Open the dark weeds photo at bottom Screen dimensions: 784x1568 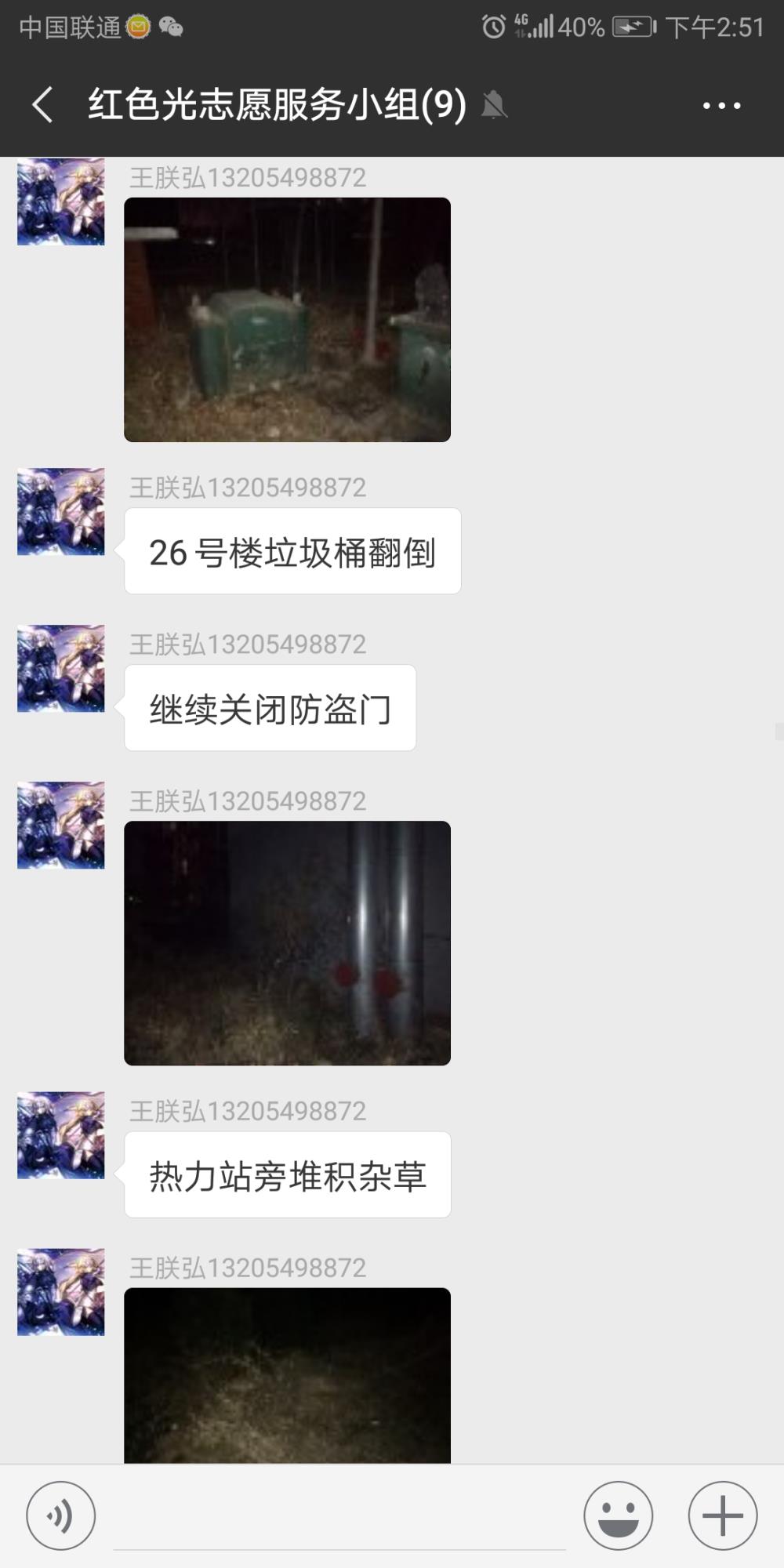pos(287,1375)
